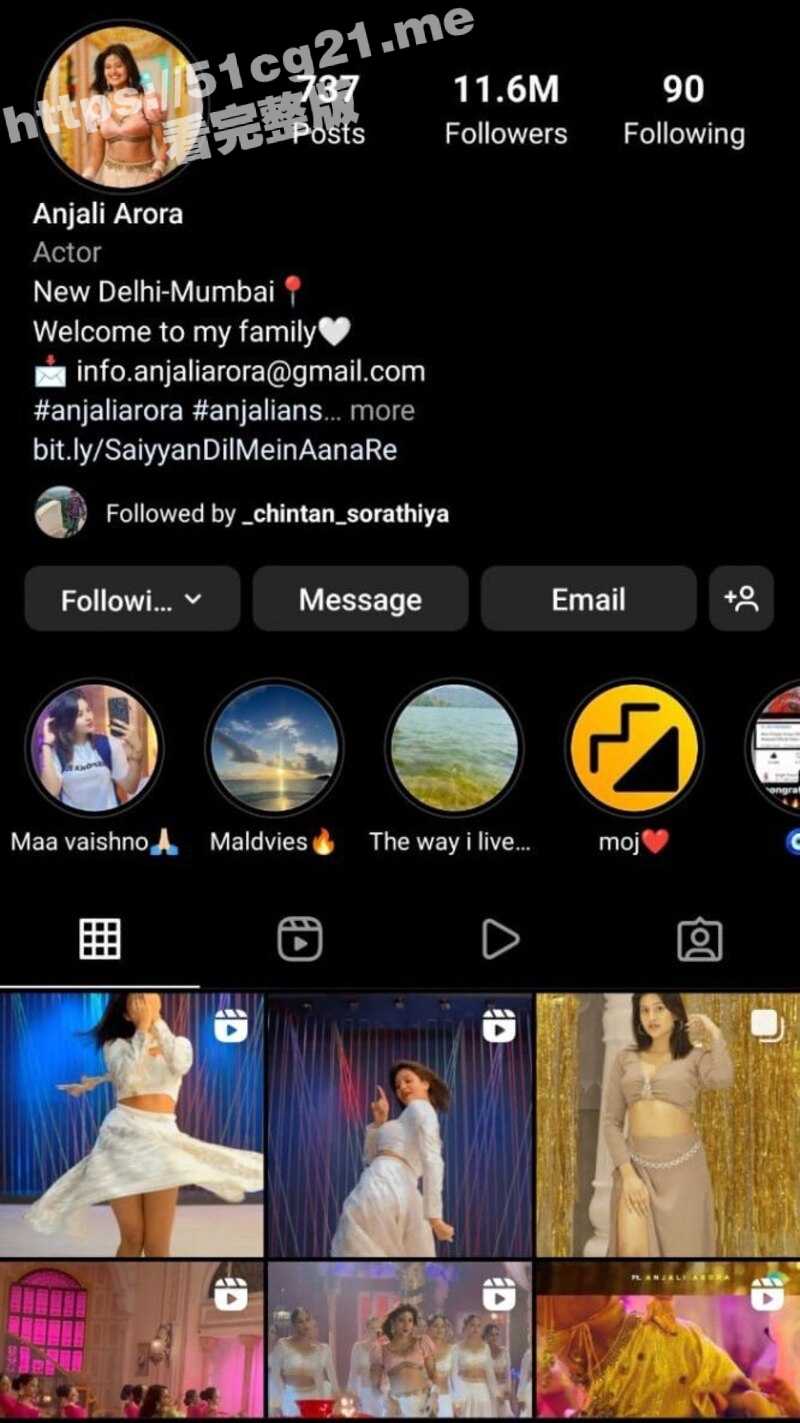
Task: View the 90 following list
Action: (x=684, y=109)
